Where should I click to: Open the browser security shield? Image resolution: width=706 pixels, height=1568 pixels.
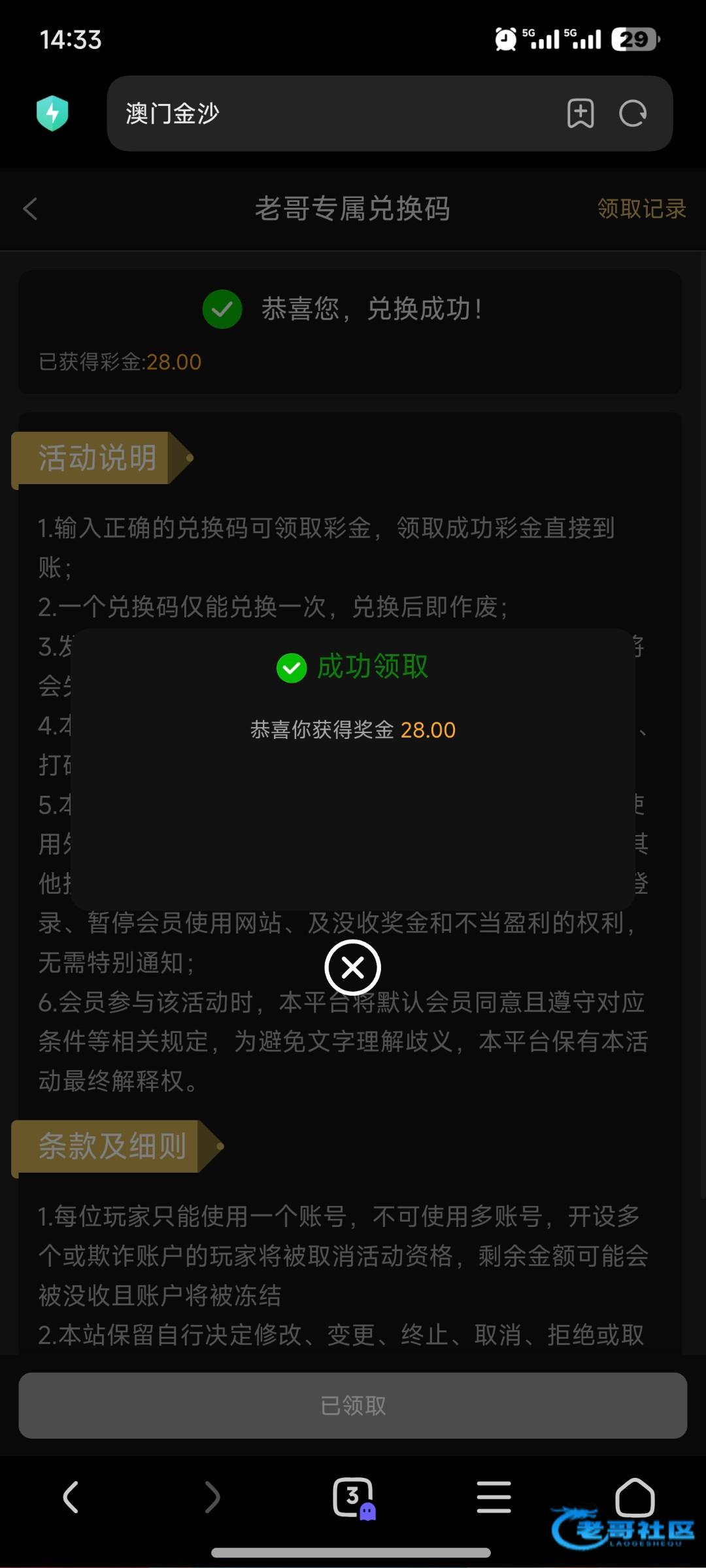click(x=52, y=114)
